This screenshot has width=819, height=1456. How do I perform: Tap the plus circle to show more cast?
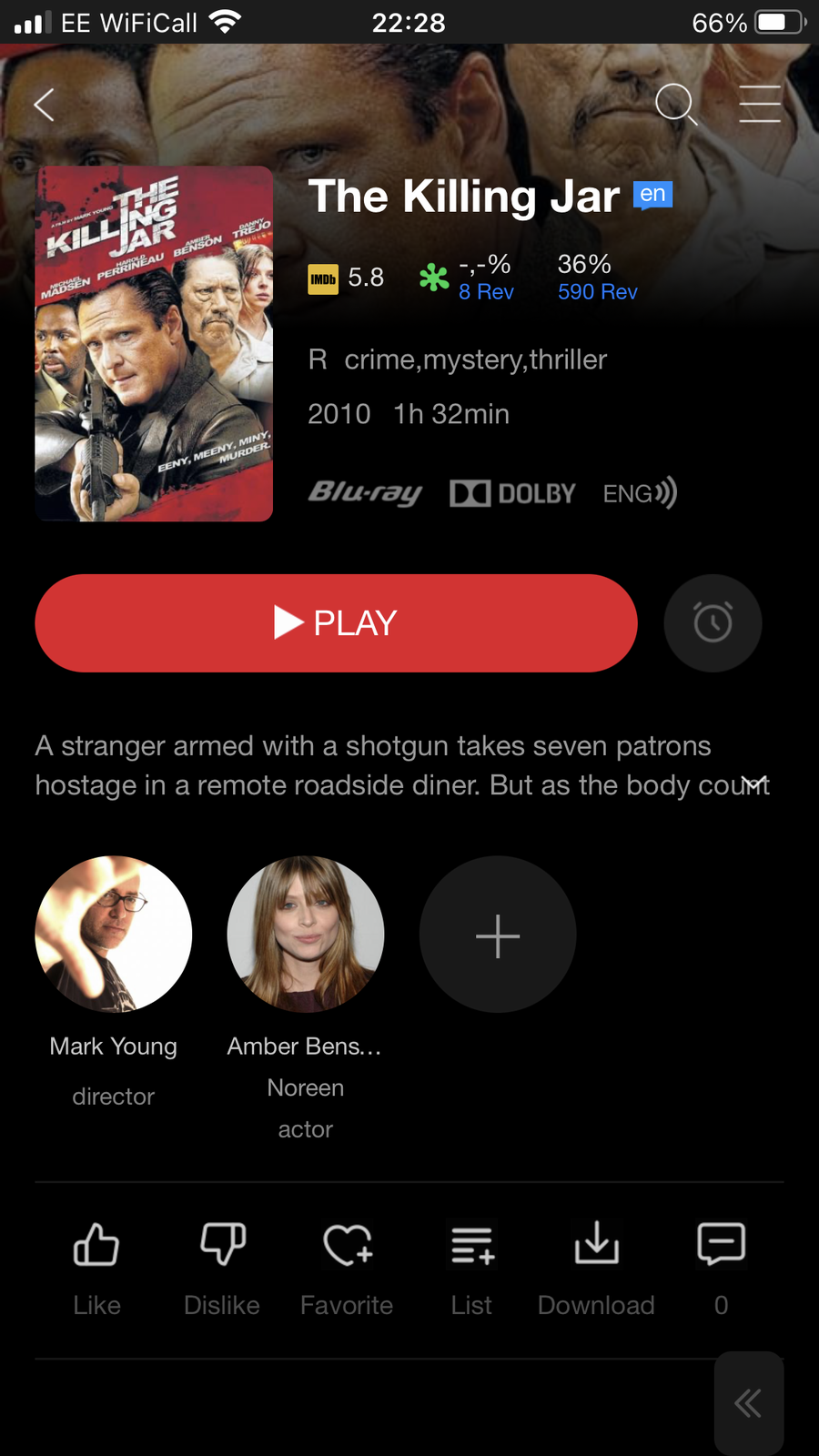pos(498,935)
